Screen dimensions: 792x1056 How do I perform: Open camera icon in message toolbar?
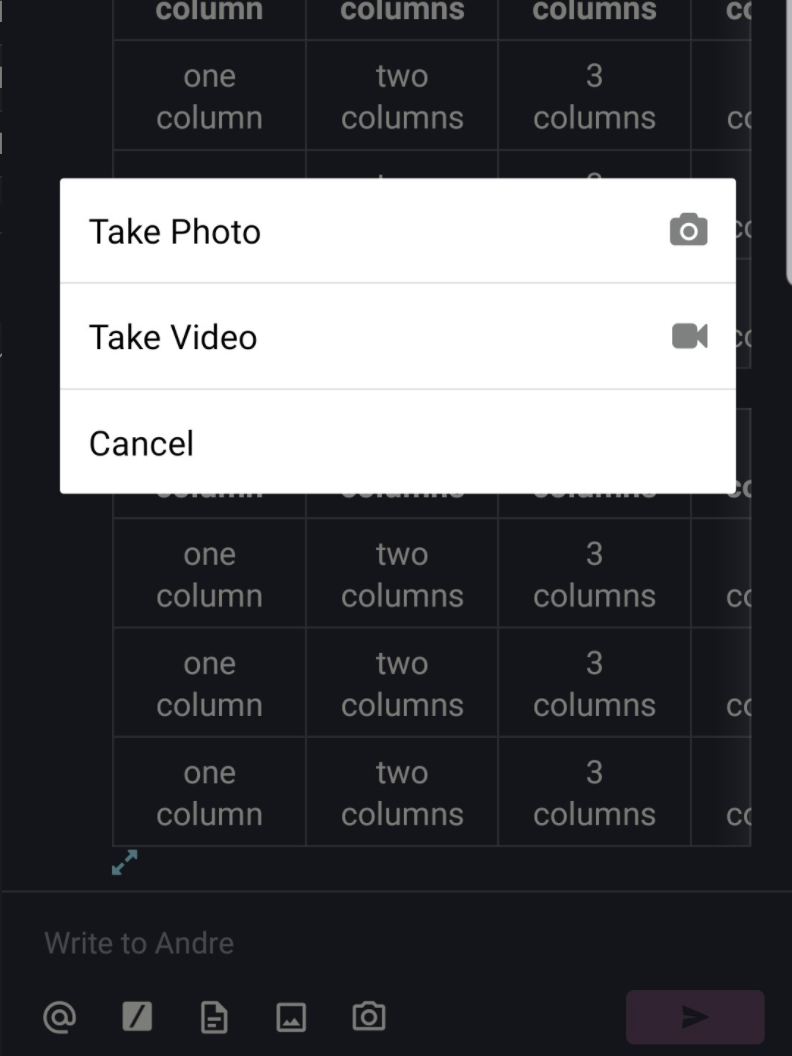[369, 1017]
